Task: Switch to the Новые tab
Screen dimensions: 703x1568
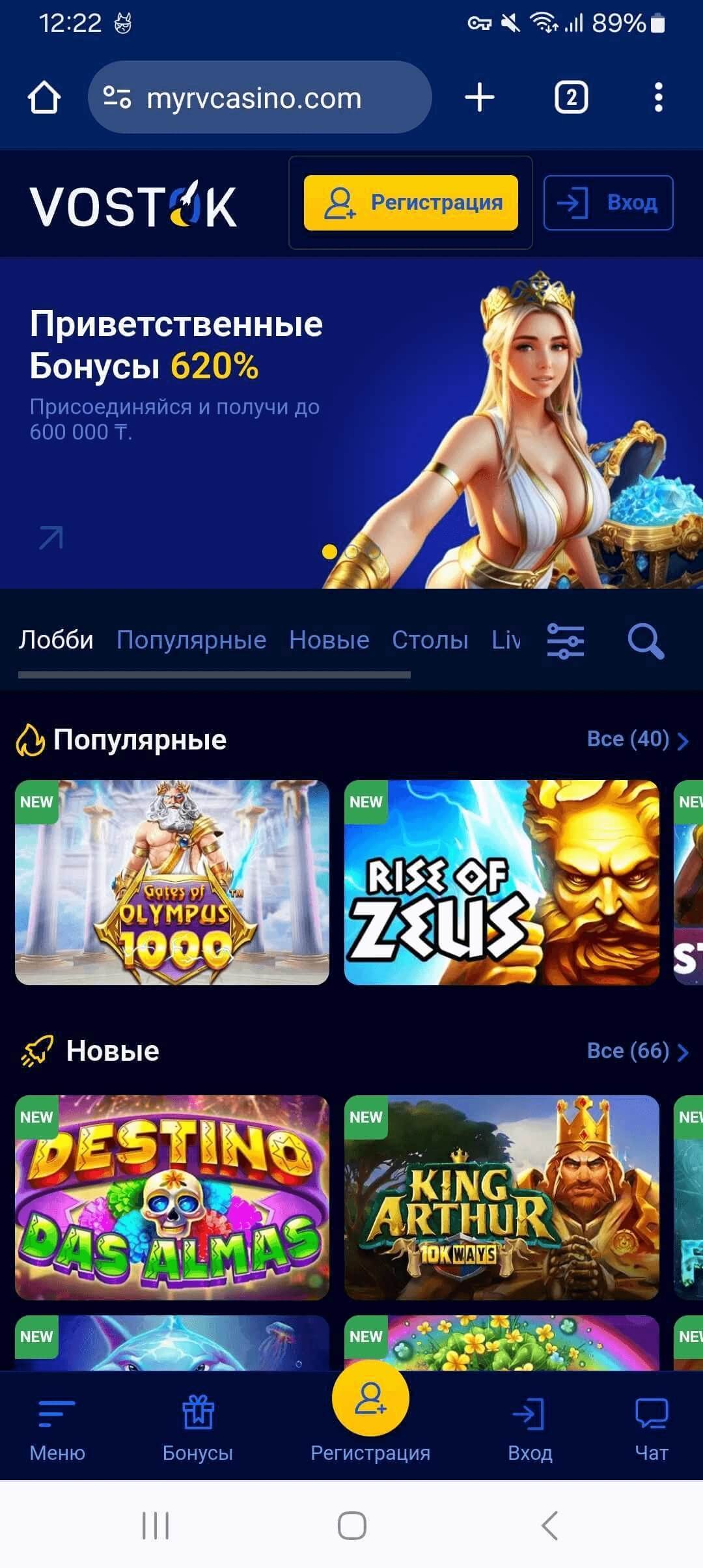Action: 329,640
